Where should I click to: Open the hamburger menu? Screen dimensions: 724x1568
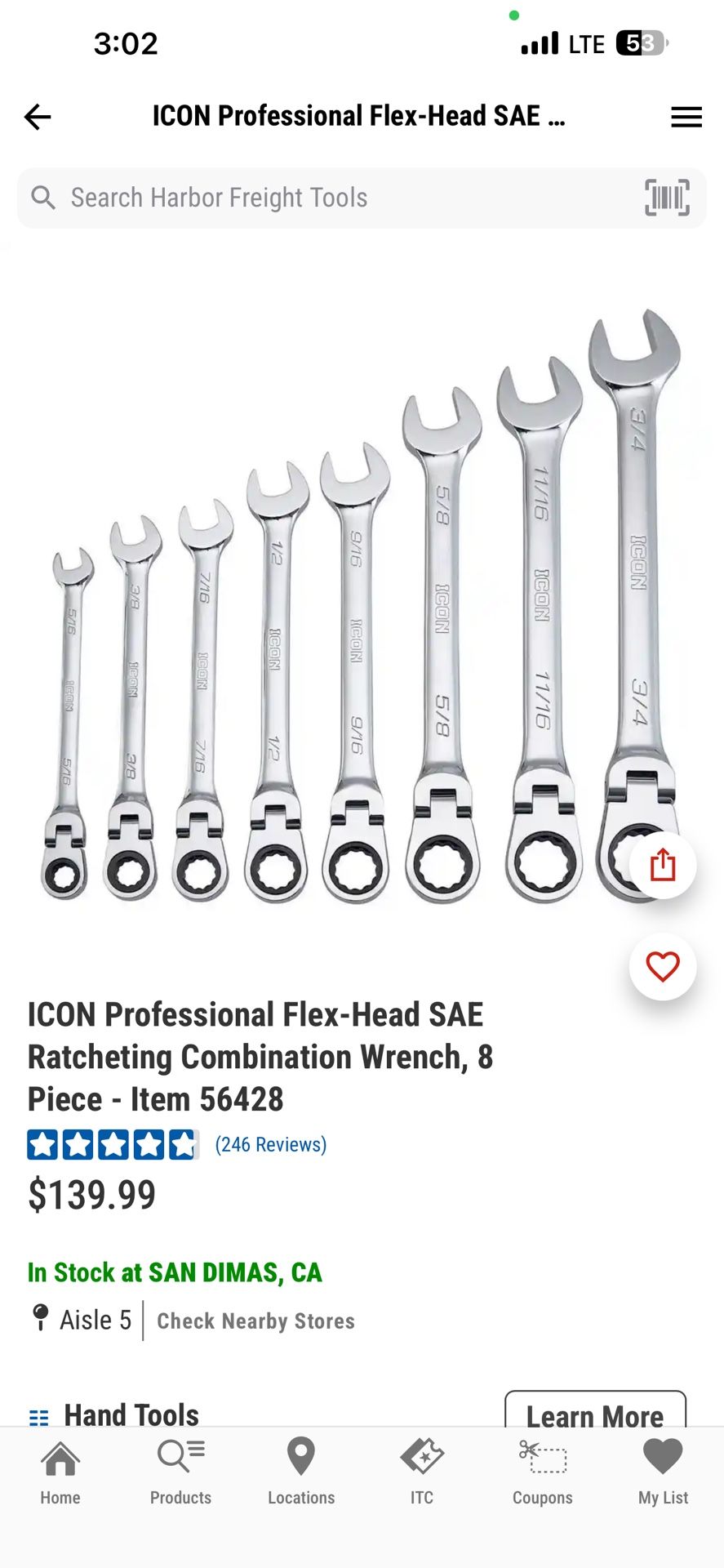686,117
